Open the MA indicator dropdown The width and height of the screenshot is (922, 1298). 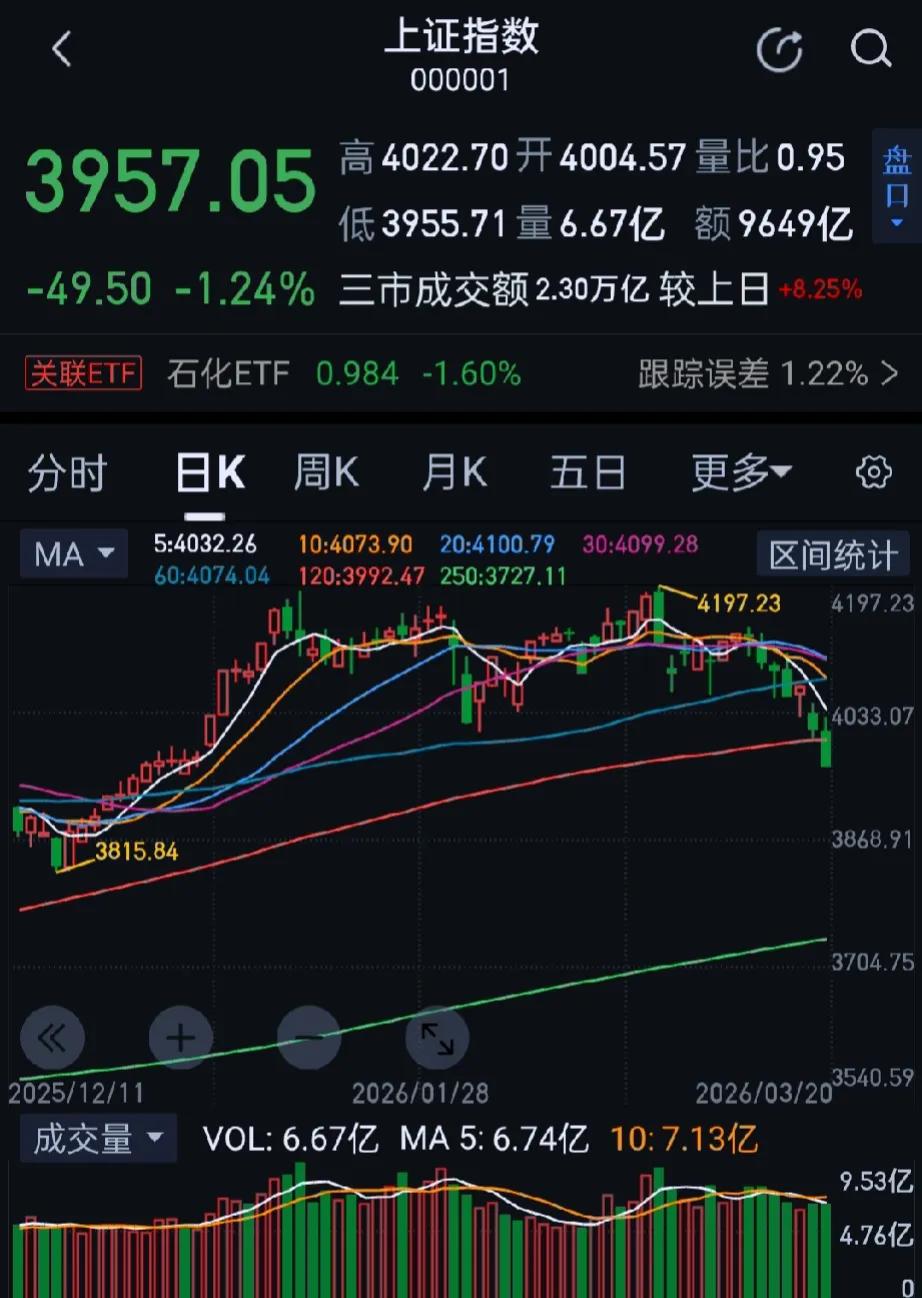[x=73, y=554]
